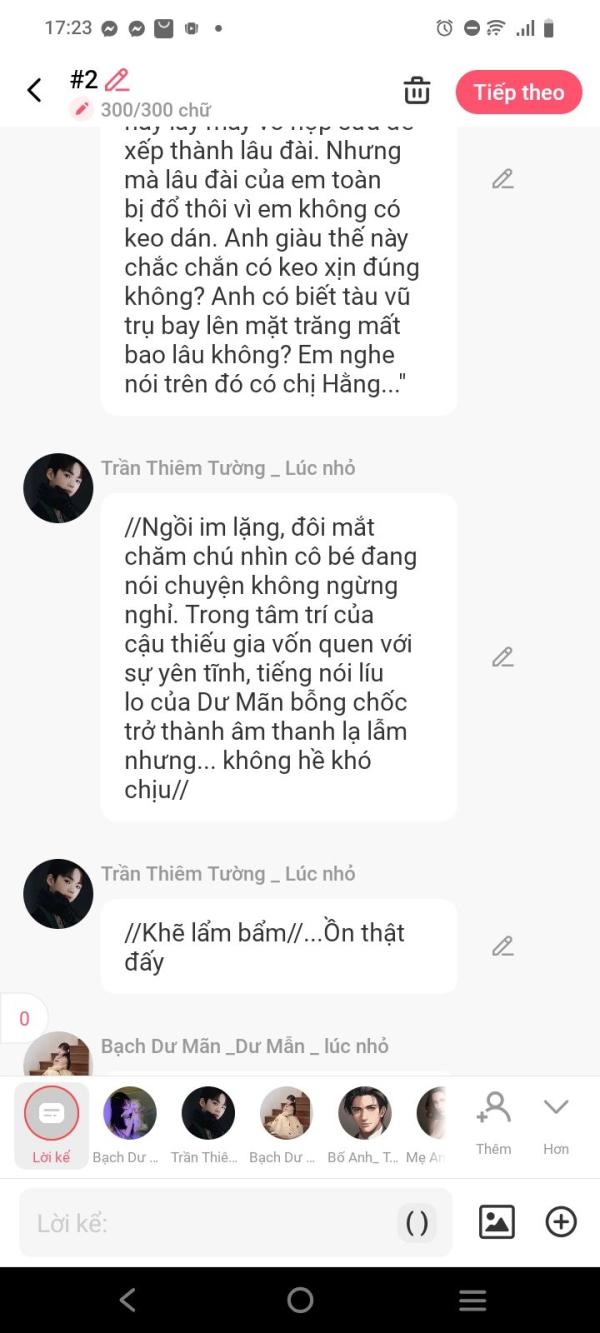Tap the Tiếp theo button

point(518,92)
